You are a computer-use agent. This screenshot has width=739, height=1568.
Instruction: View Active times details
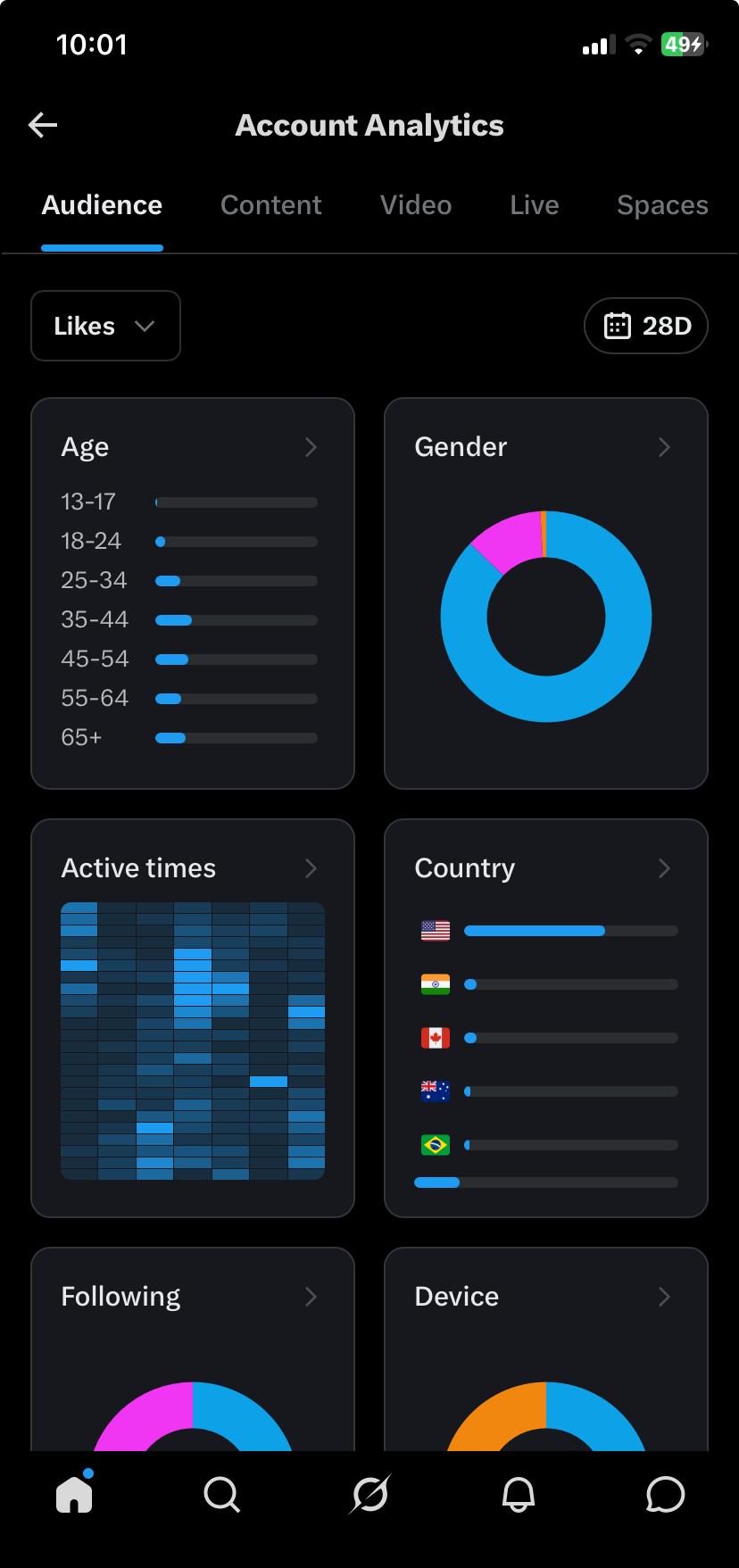click(193, 1018)
